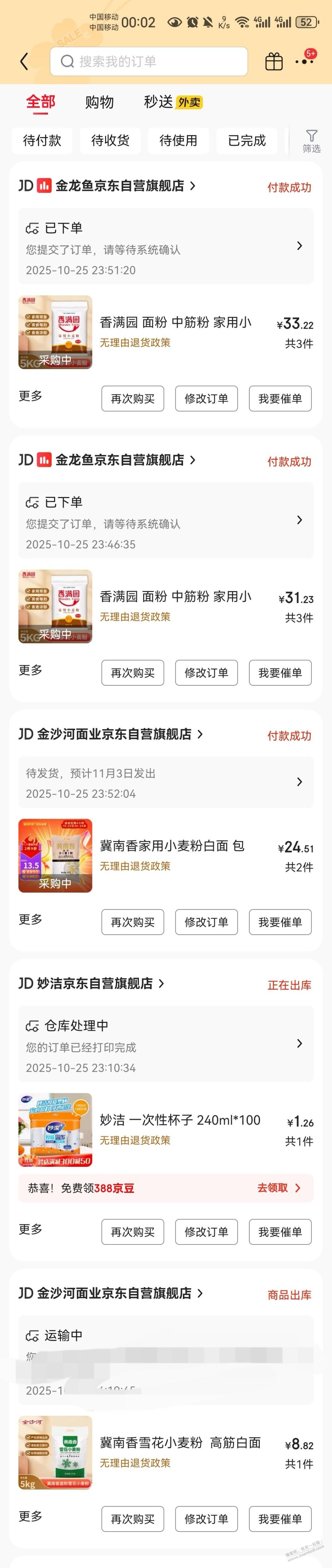Show 待使用 orders

click(x=178, y=140)
